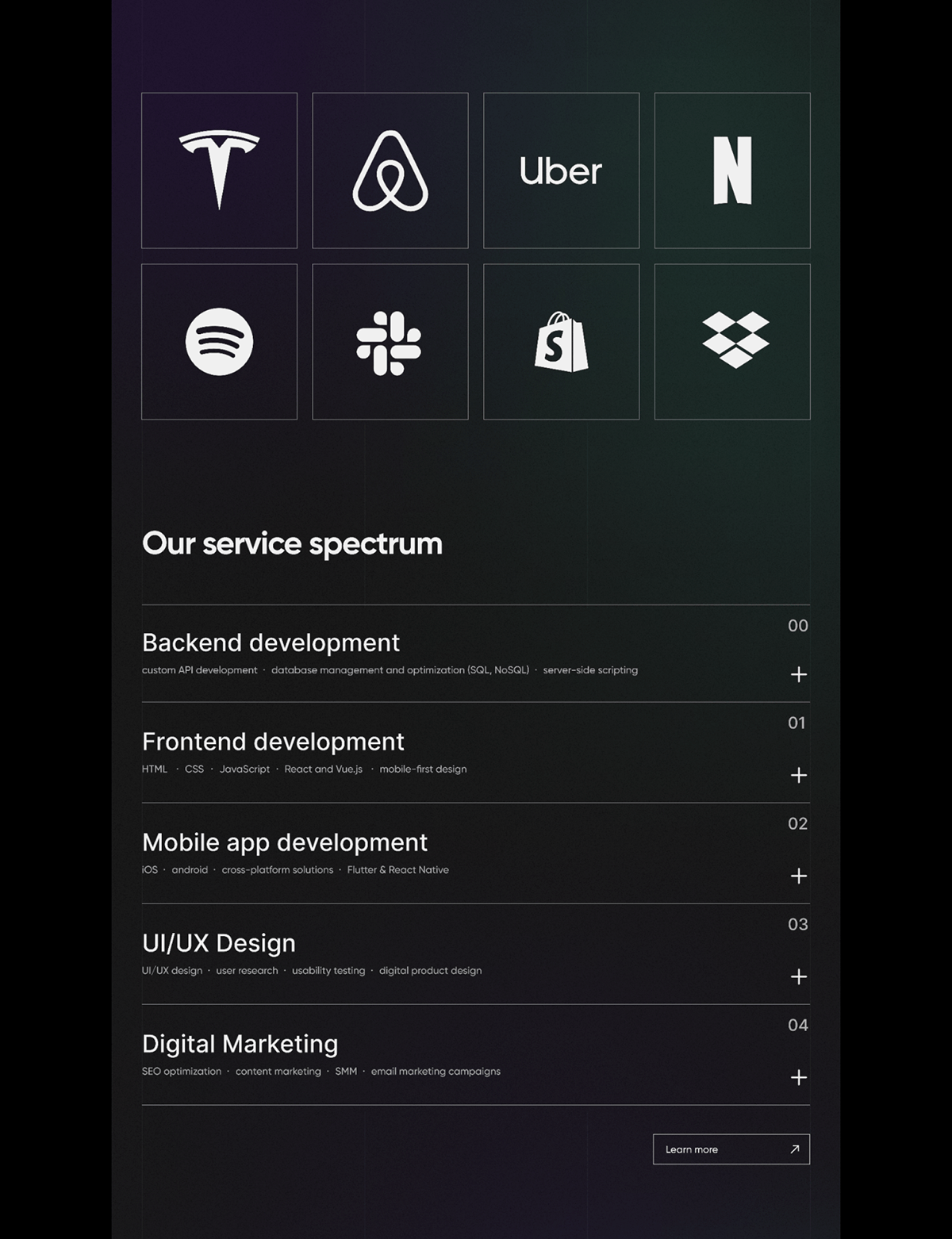
Task: Click the Dropbox logo tile
Action: point(731,341)
